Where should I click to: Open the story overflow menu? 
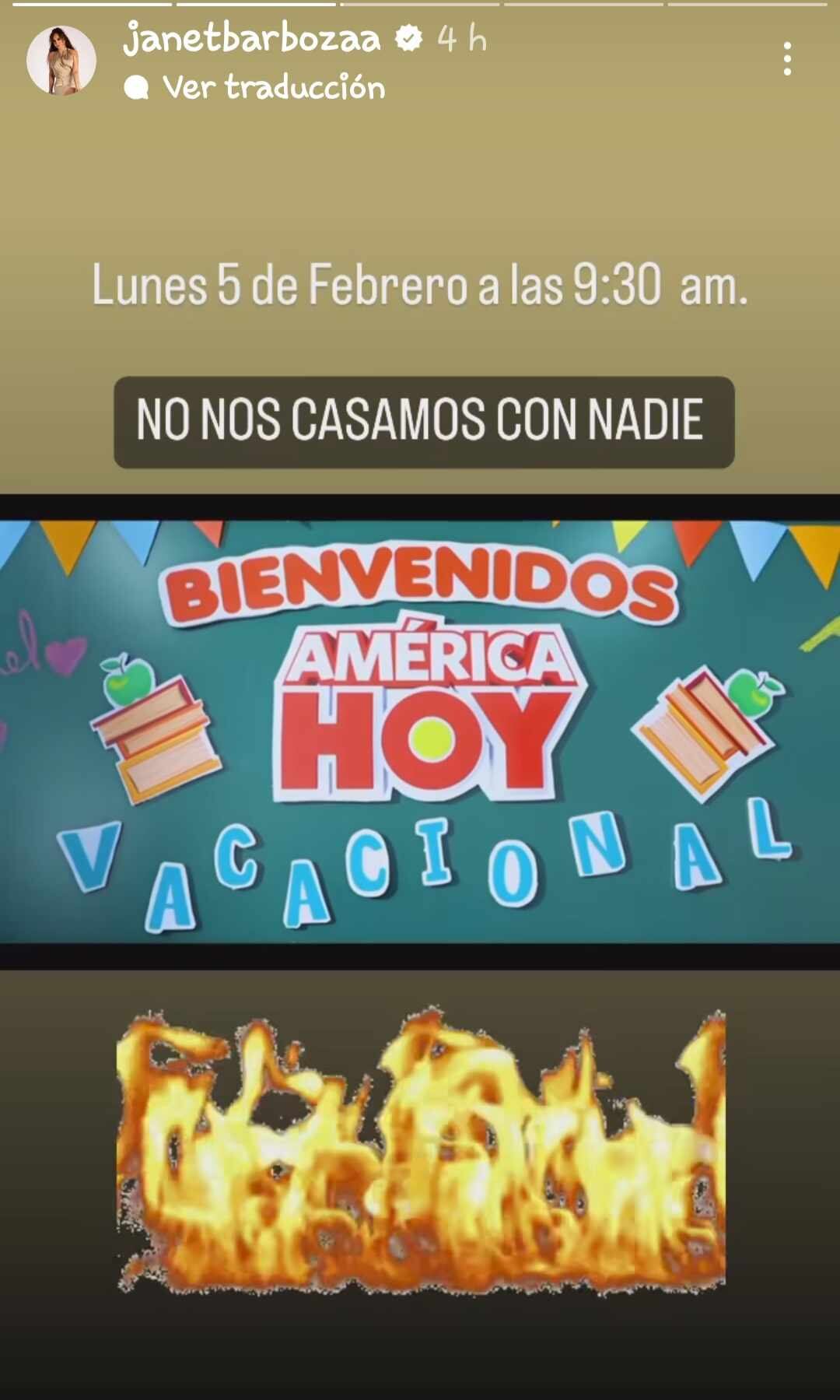787,59
